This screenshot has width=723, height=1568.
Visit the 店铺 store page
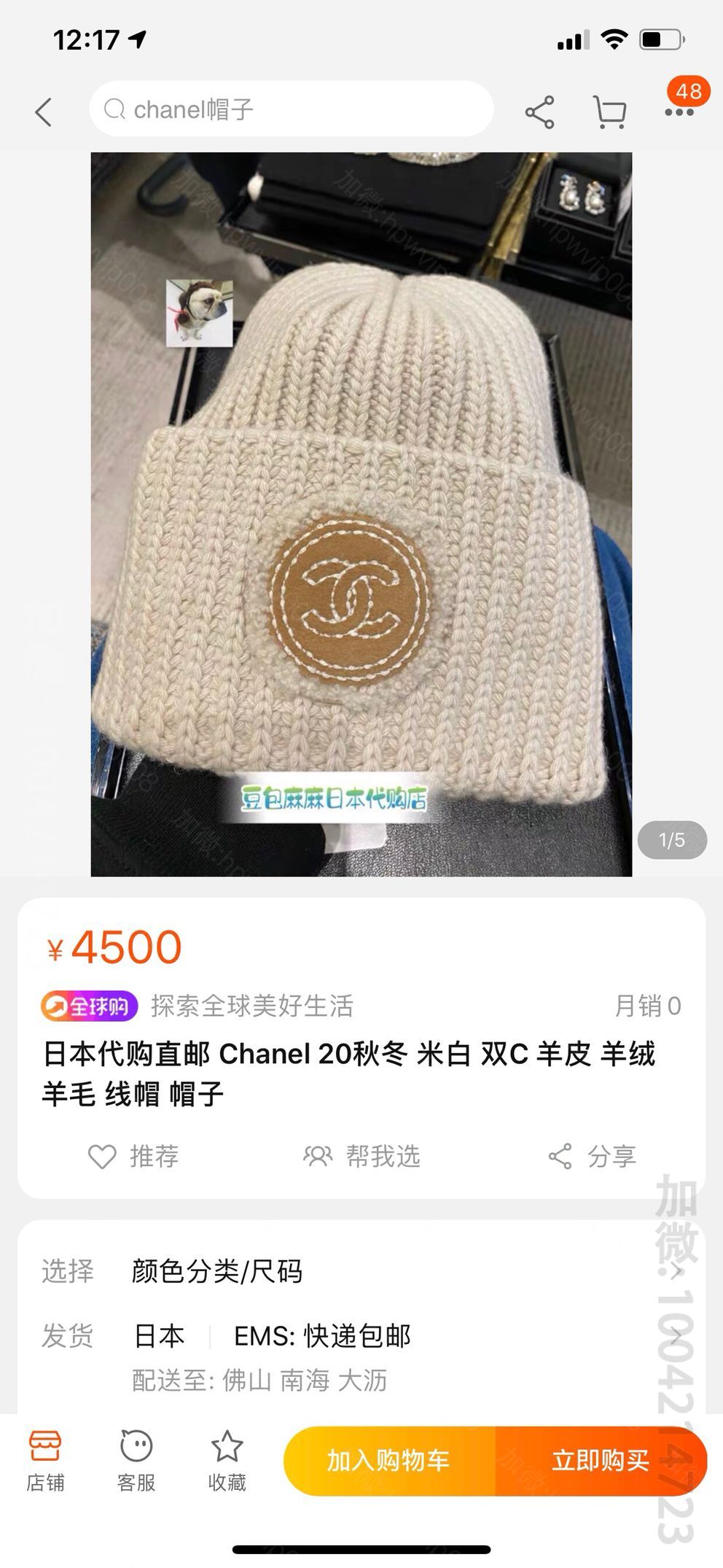click(x=45, y=1461)
